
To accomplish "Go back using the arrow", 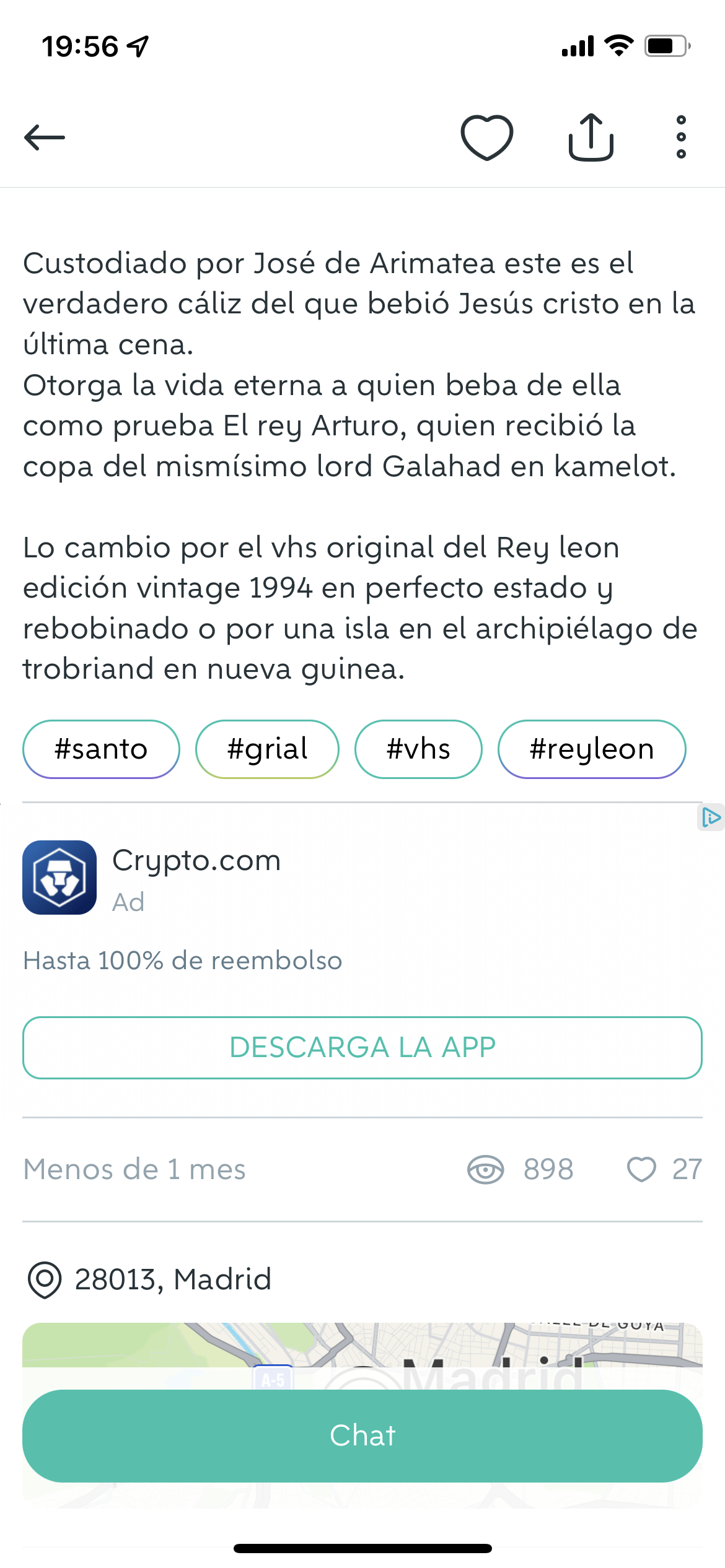I will pos(45,137).
